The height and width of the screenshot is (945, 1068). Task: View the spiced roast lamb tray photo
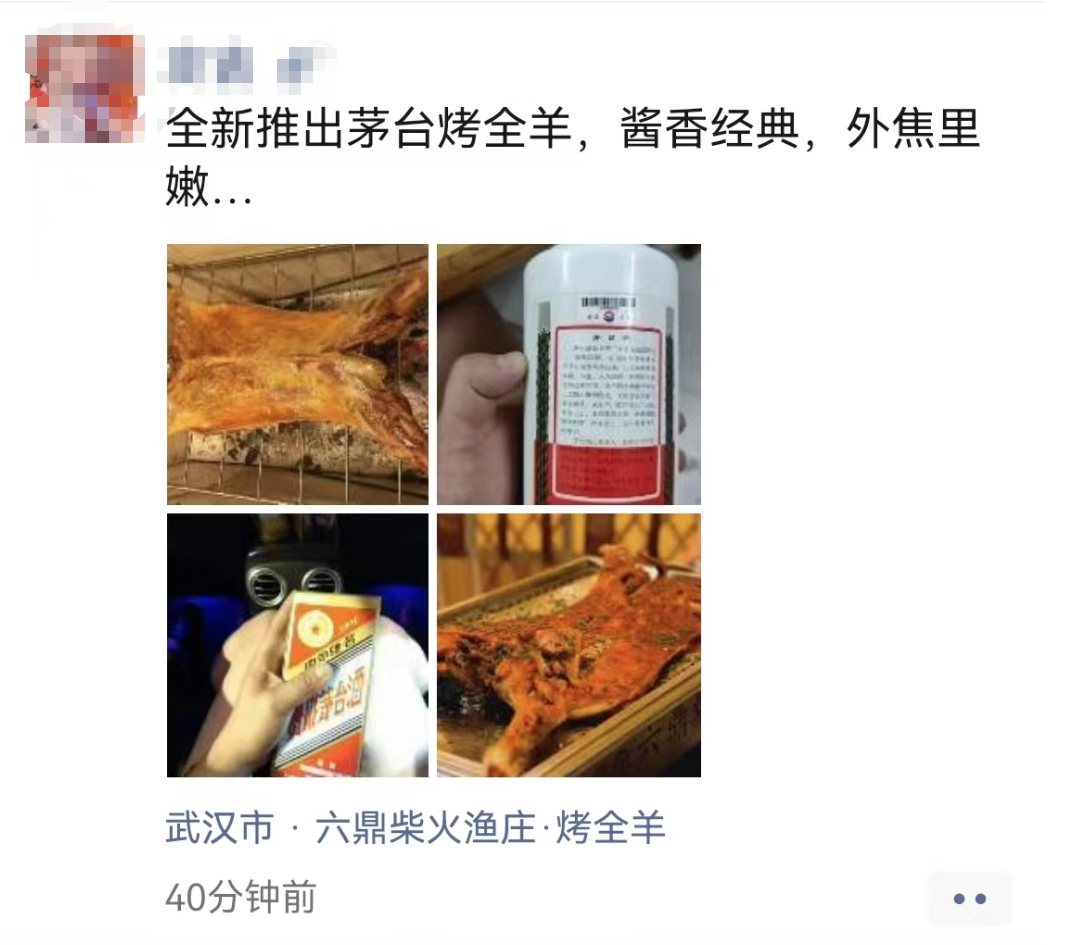(568, 645)
